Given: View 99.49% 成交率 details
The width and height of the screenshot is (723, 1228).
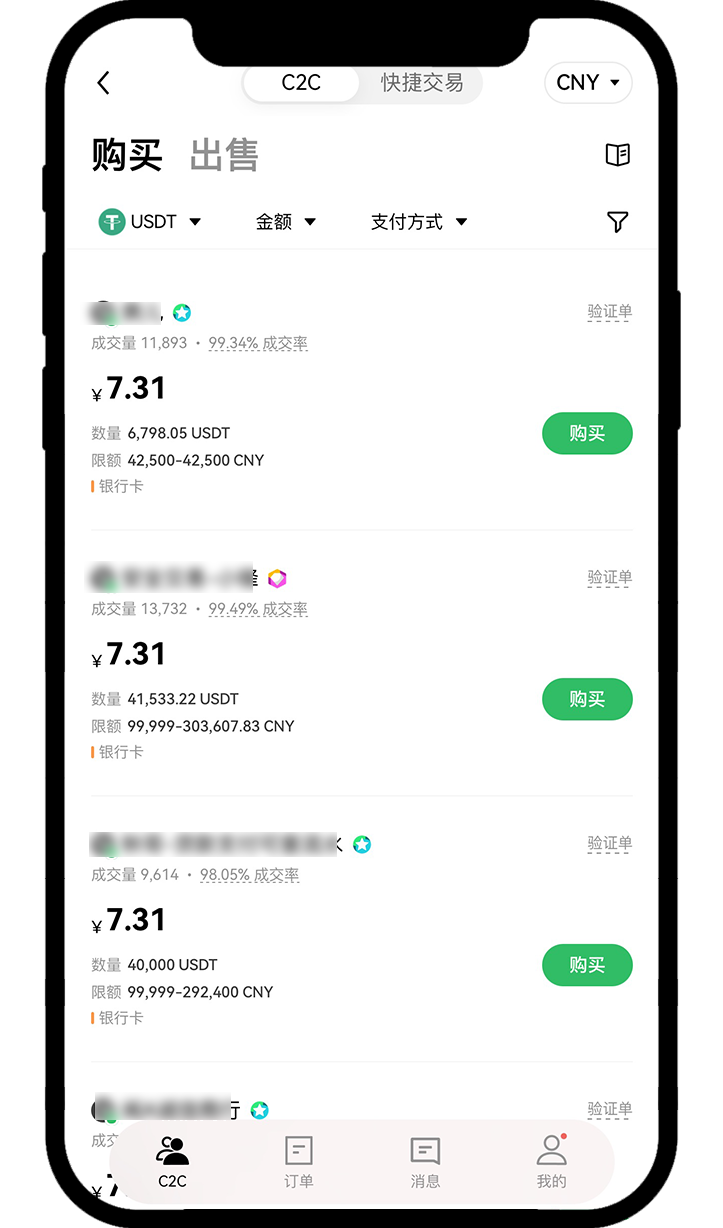Looking at the screenshot, I should coord(258,609).
